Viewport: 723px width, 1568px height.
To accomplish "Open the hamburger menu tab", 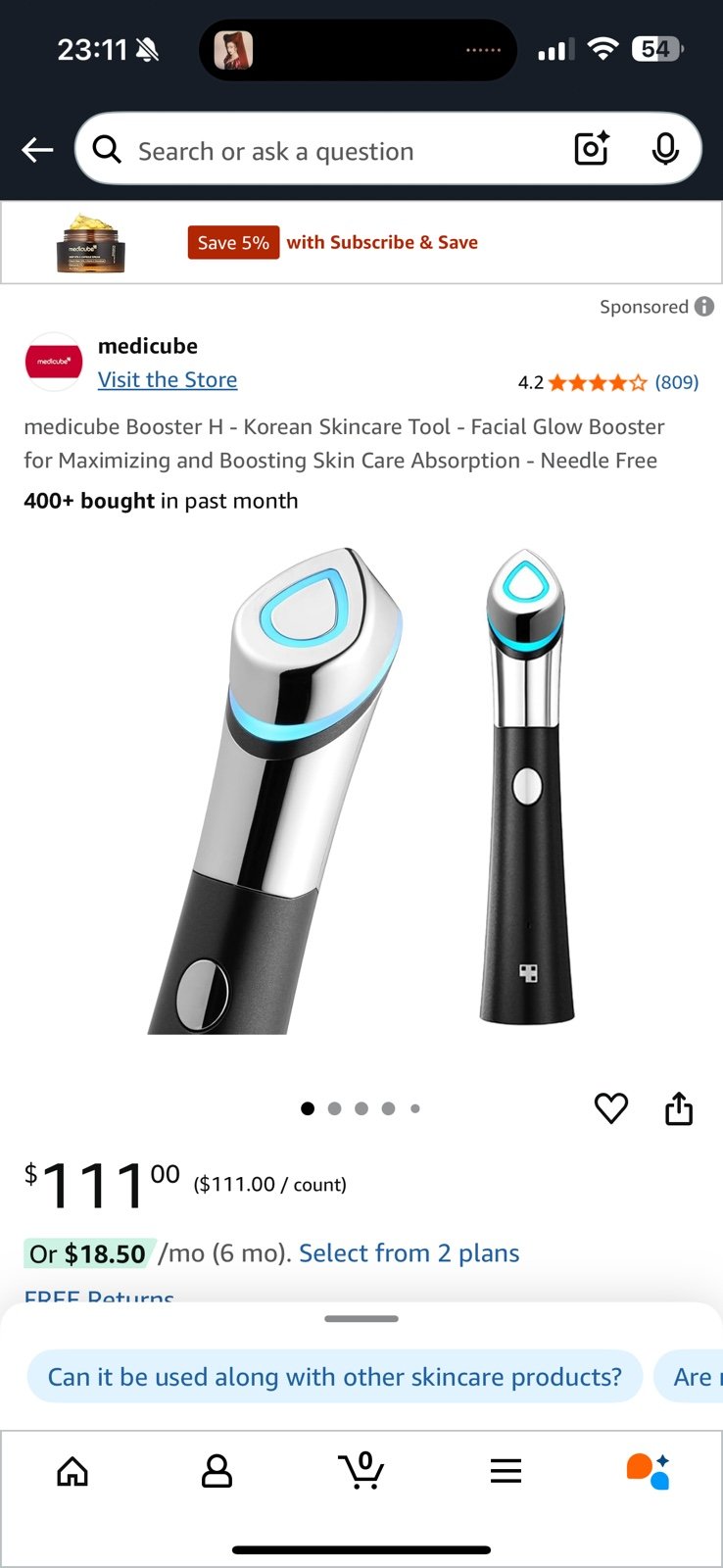I will (506, 1471).
